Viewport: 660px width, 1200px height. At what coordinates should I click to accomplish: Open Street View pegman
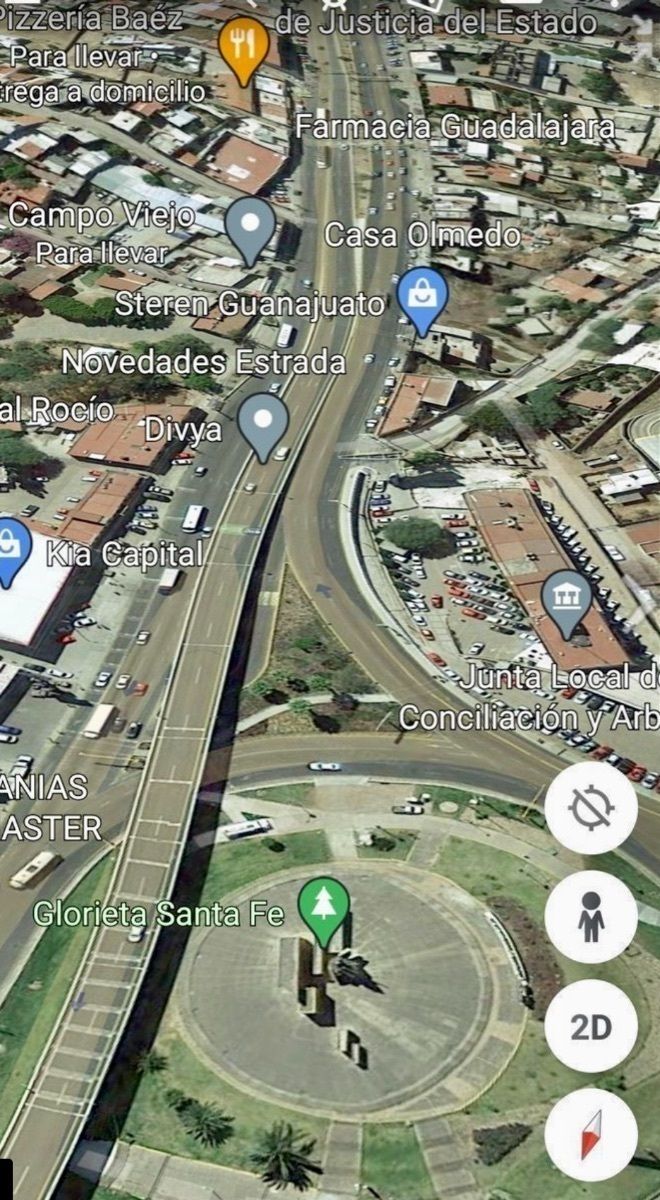click(x=591, y=917)
